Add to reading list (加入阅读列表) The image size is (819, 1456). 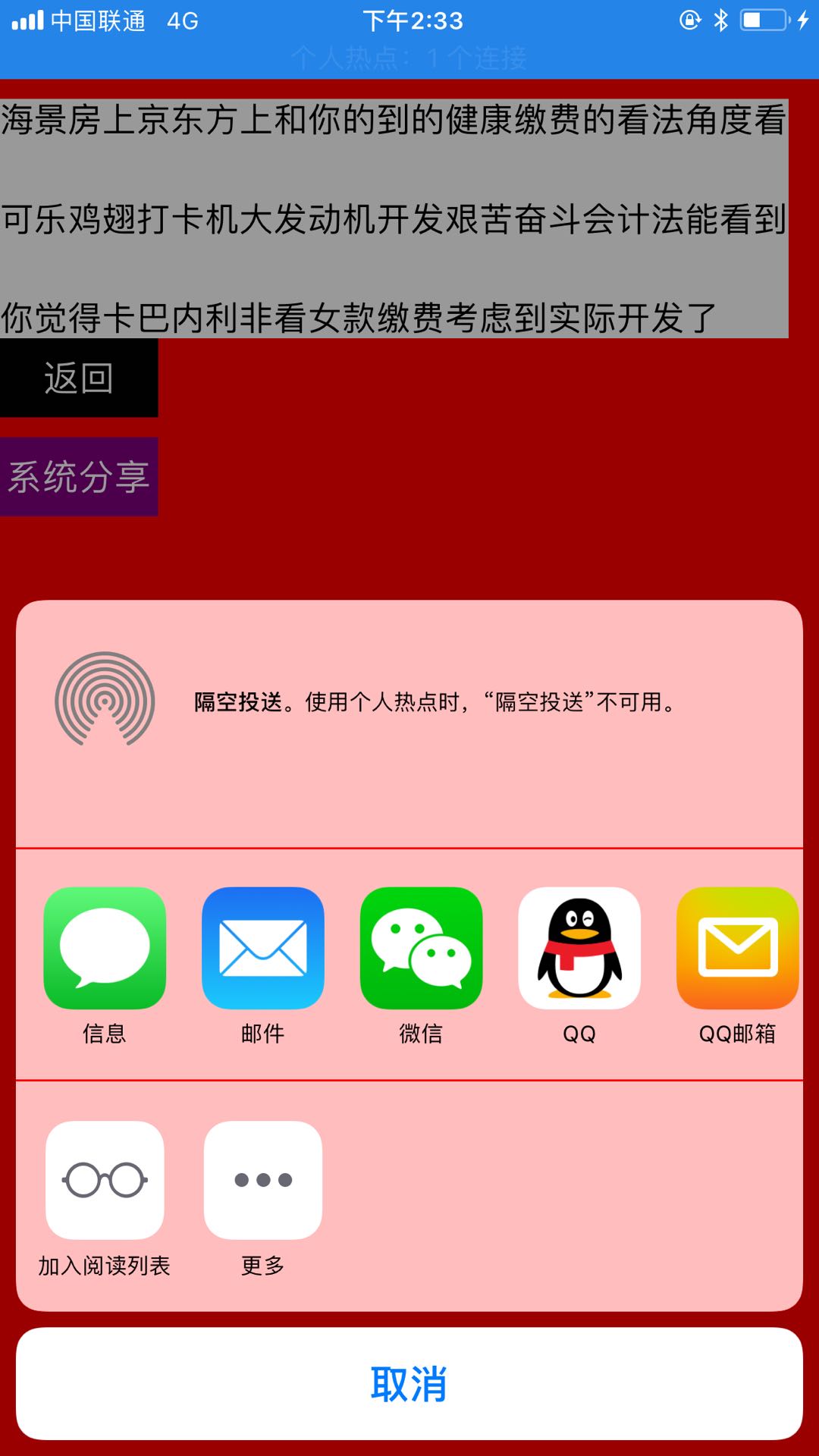[x=105, y=1180]
